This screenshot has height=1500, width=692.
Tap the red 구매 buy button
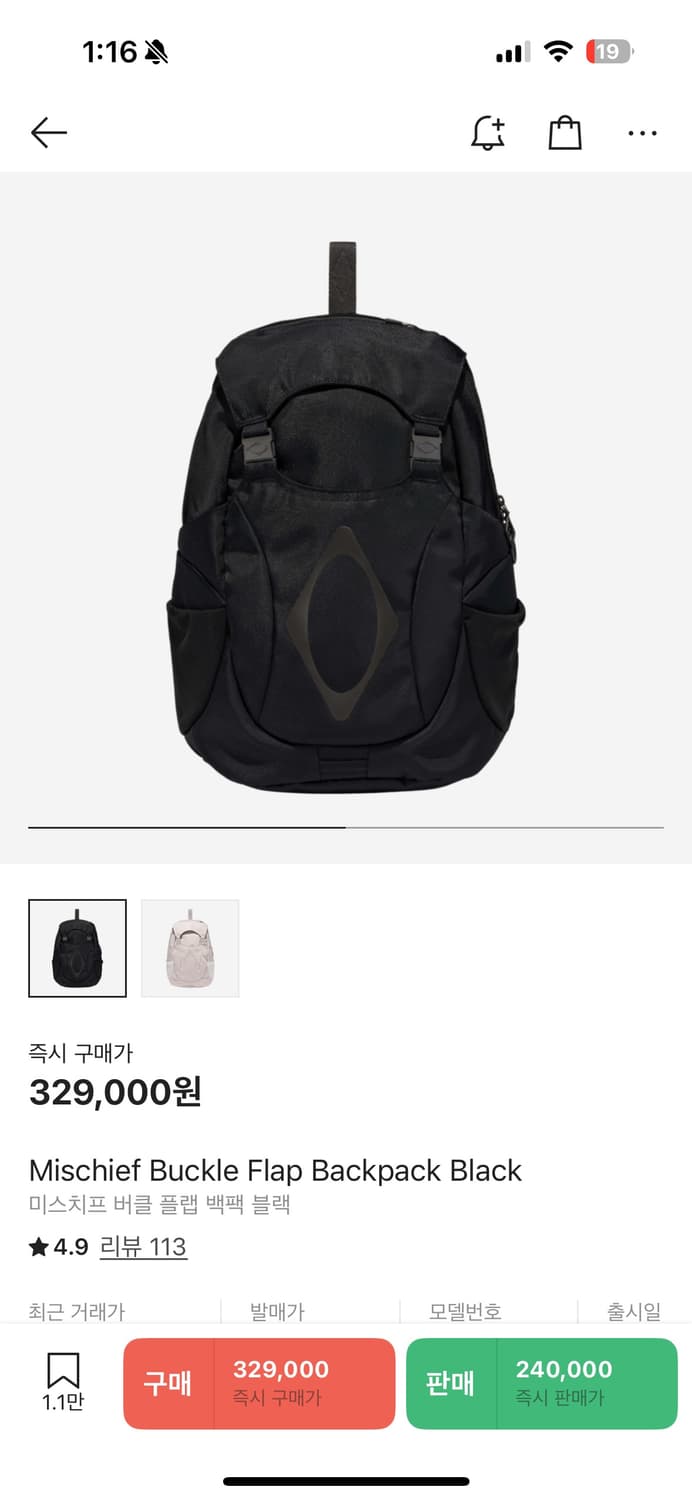[259, 1383]
